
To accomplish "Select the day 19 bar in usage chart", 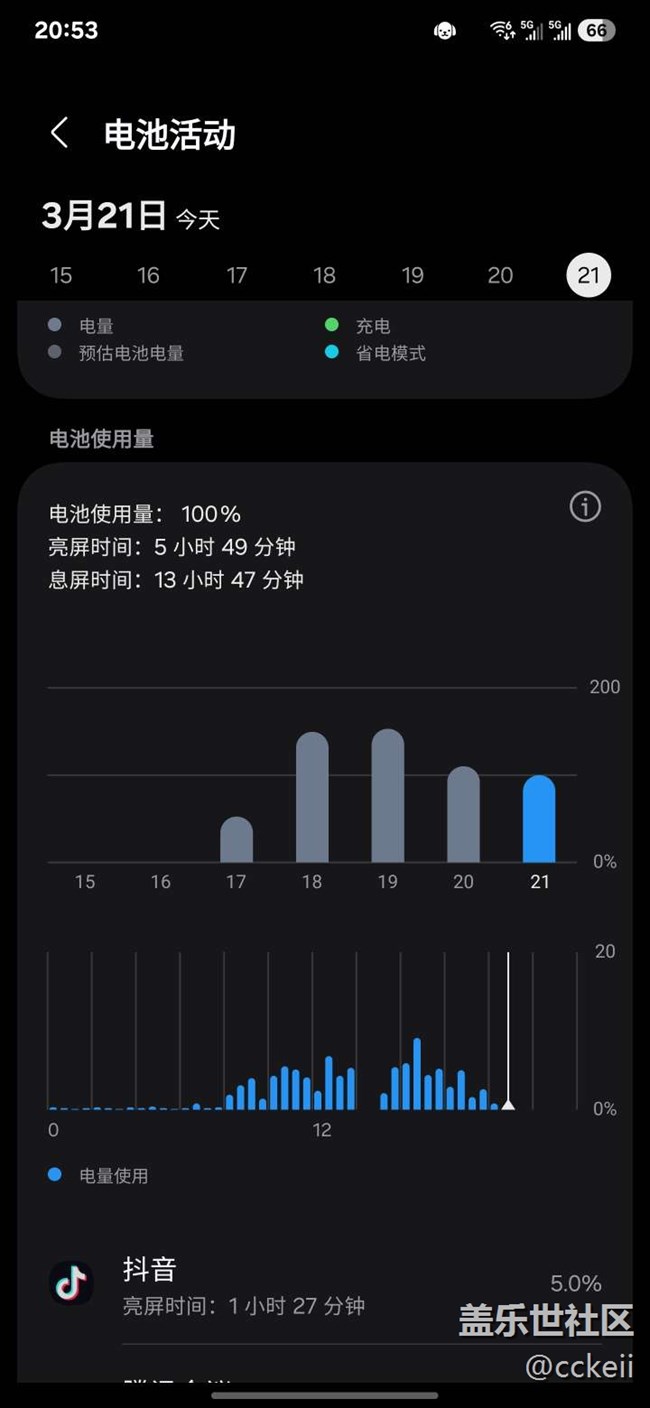I will 388,796.
